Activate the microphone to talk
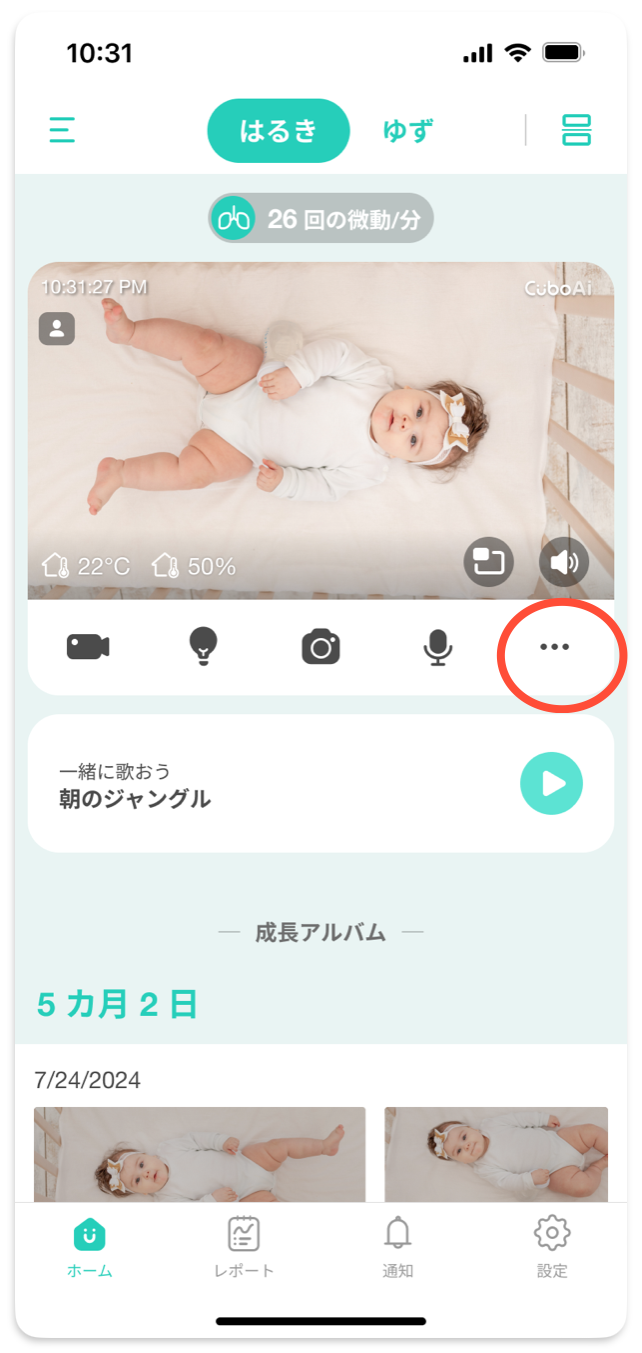 click(x=437, y=647)
